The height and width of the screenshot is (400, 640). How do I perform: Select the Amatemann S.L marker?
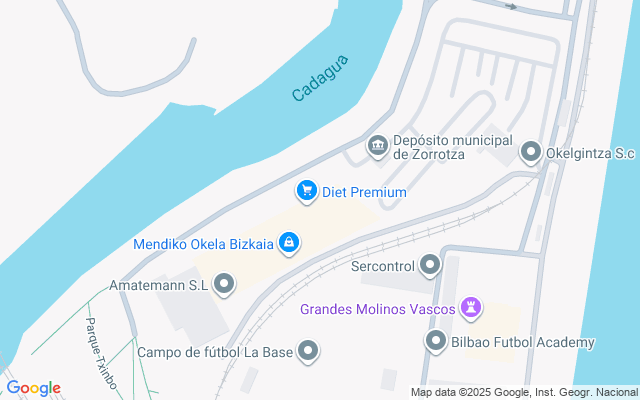225,285
